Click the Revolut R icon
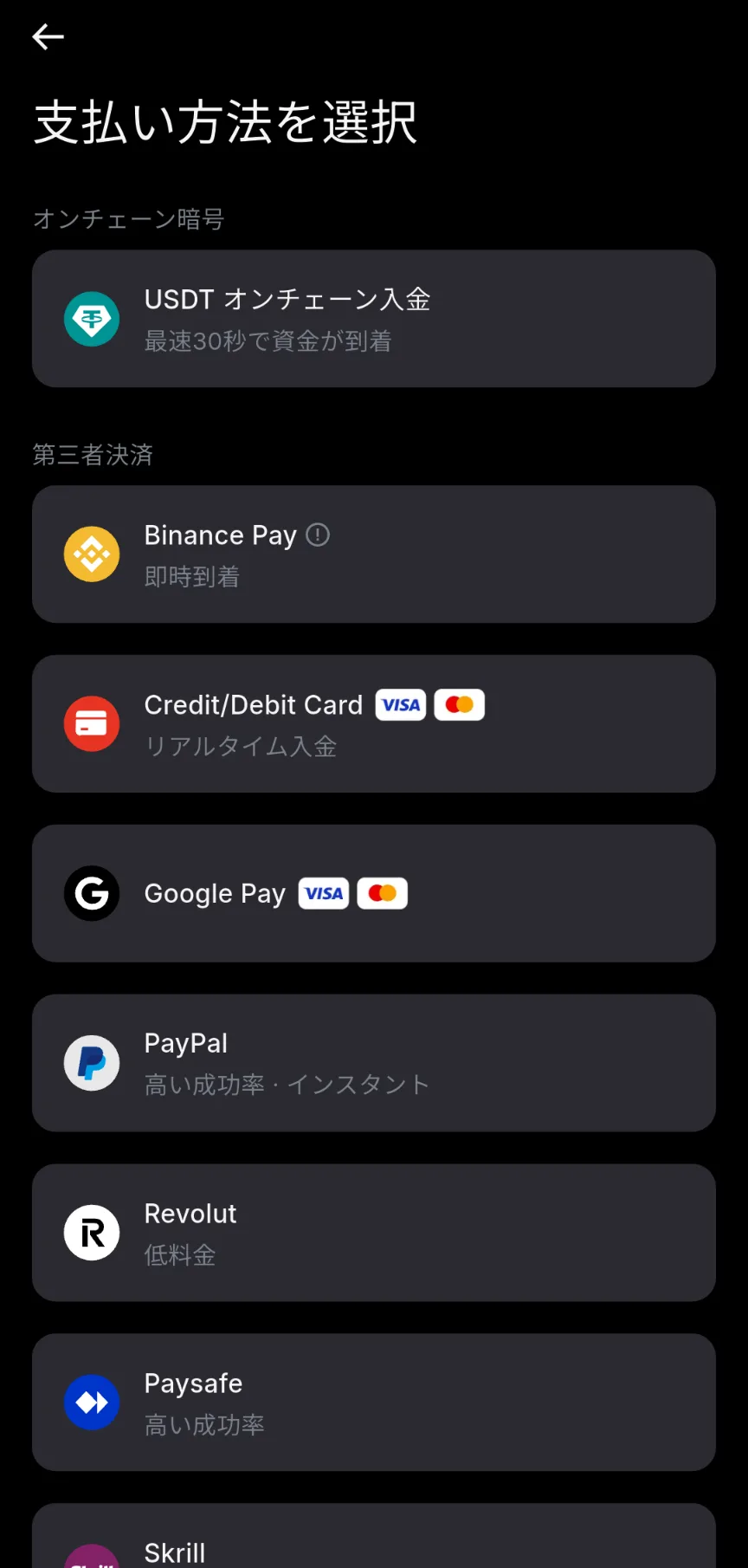Image resolution: width=748 pixels, height=1568 pixels. [91, 1232]
